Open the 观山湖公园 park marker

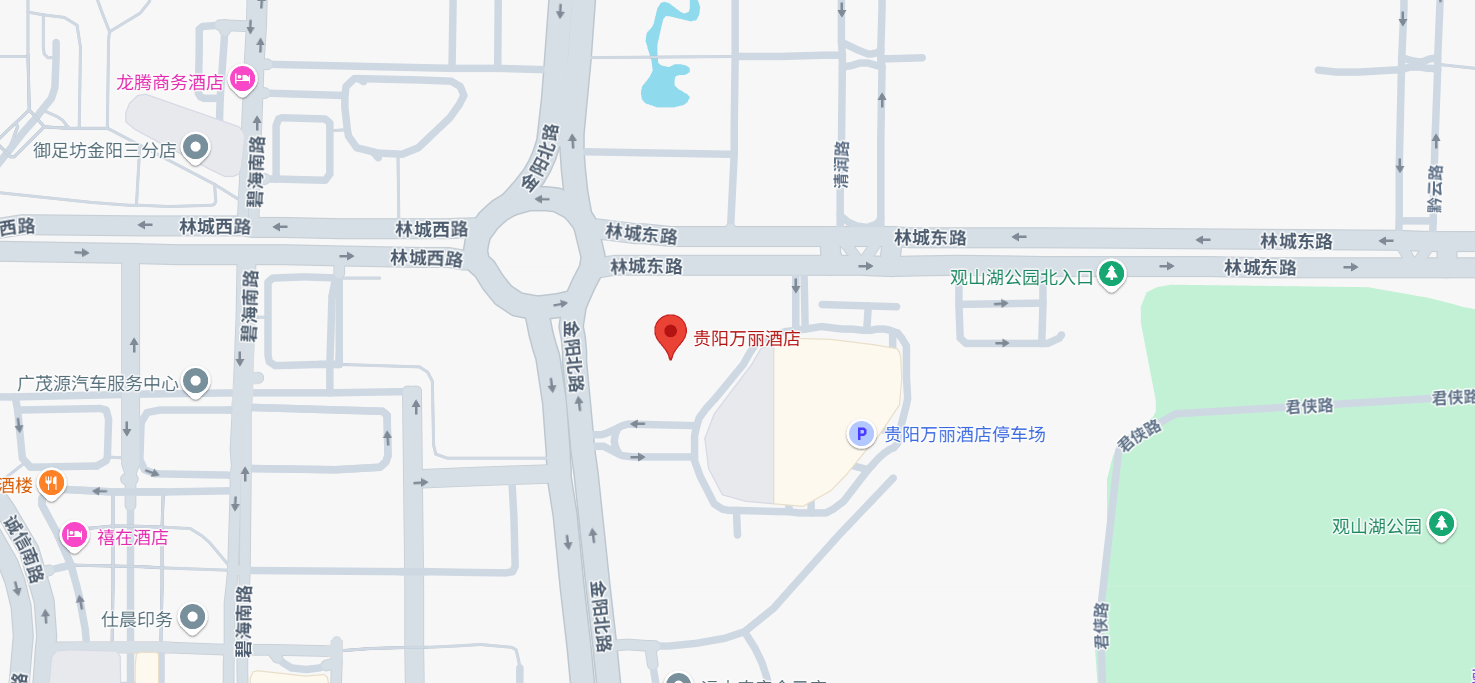(1440, 523)
